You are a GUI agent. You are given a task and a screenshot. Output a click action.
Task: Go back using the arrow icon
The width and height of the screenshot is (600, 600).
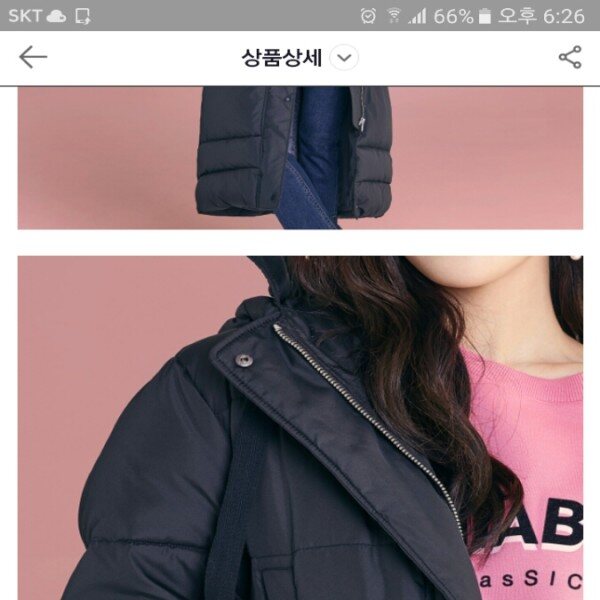[33, 58]
